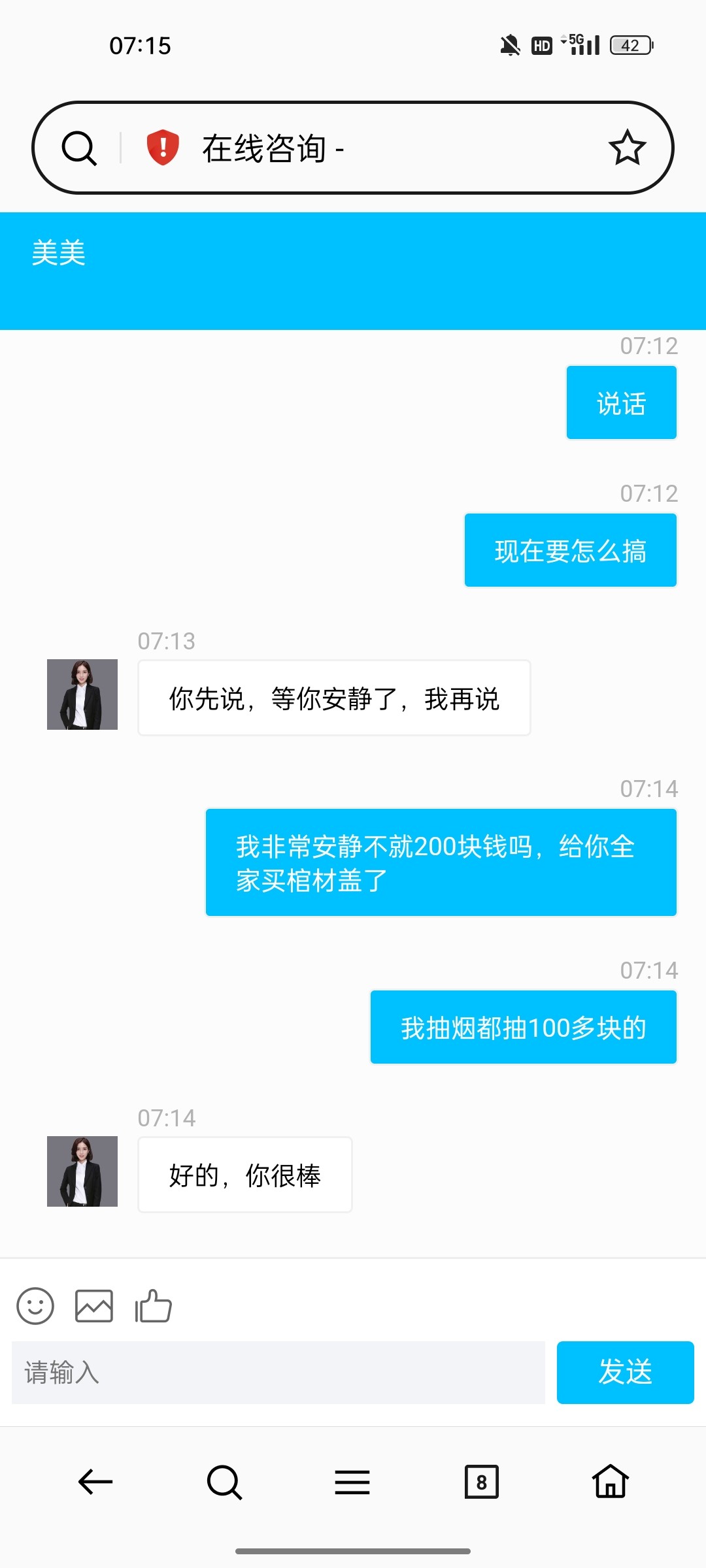Send the message with 发送
Viewport: 706px width, 1568px height.
coord(625,1372)
